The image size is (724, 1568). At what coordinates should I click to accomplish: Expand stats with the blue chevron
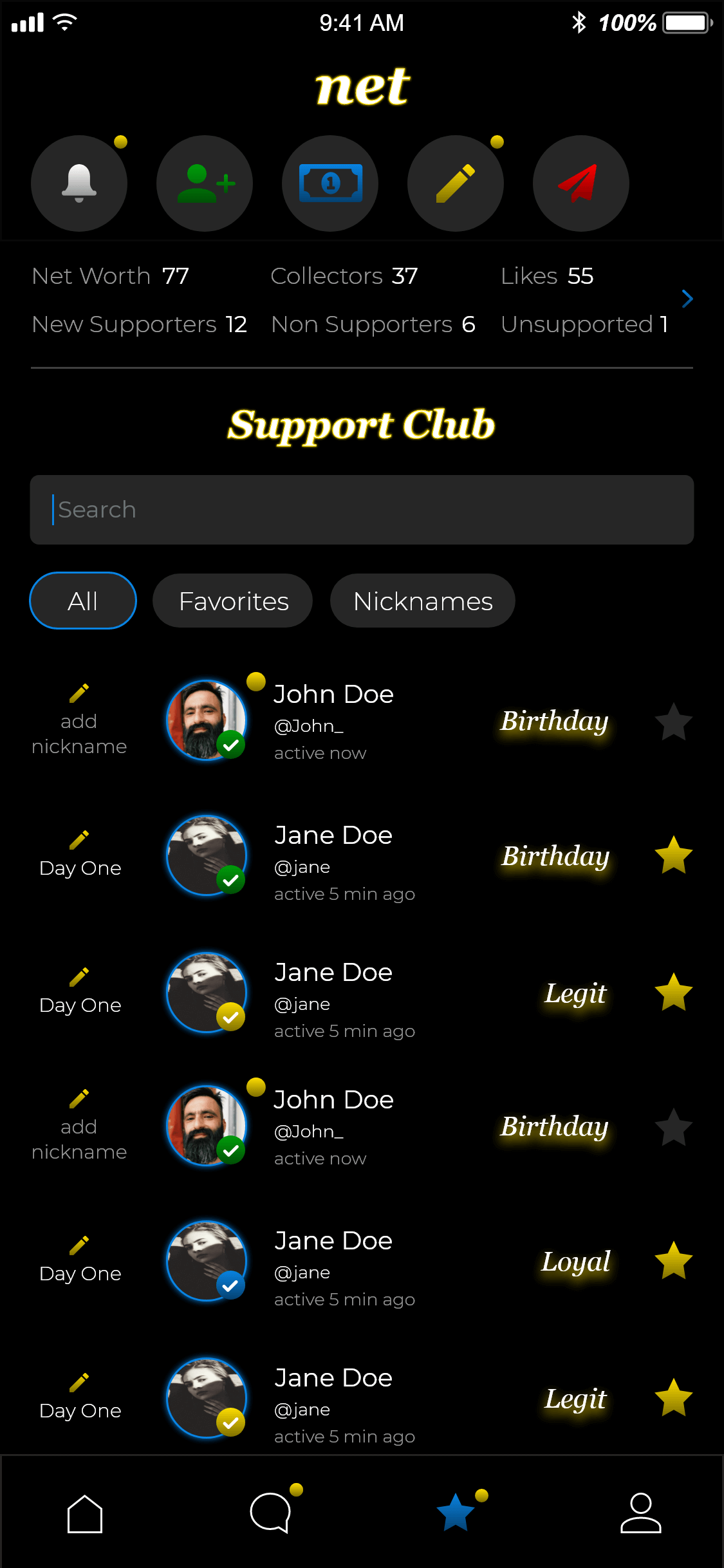pos(687,299)
